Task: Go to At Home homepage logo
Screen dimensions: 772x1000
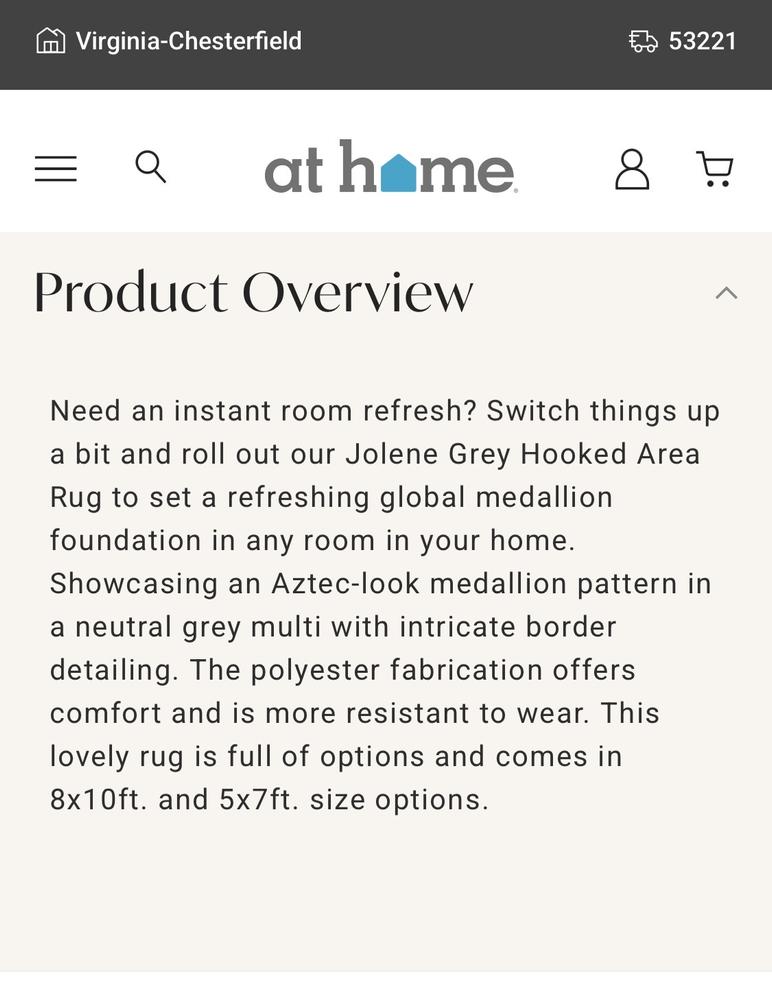Action: [x=390, y=168]
